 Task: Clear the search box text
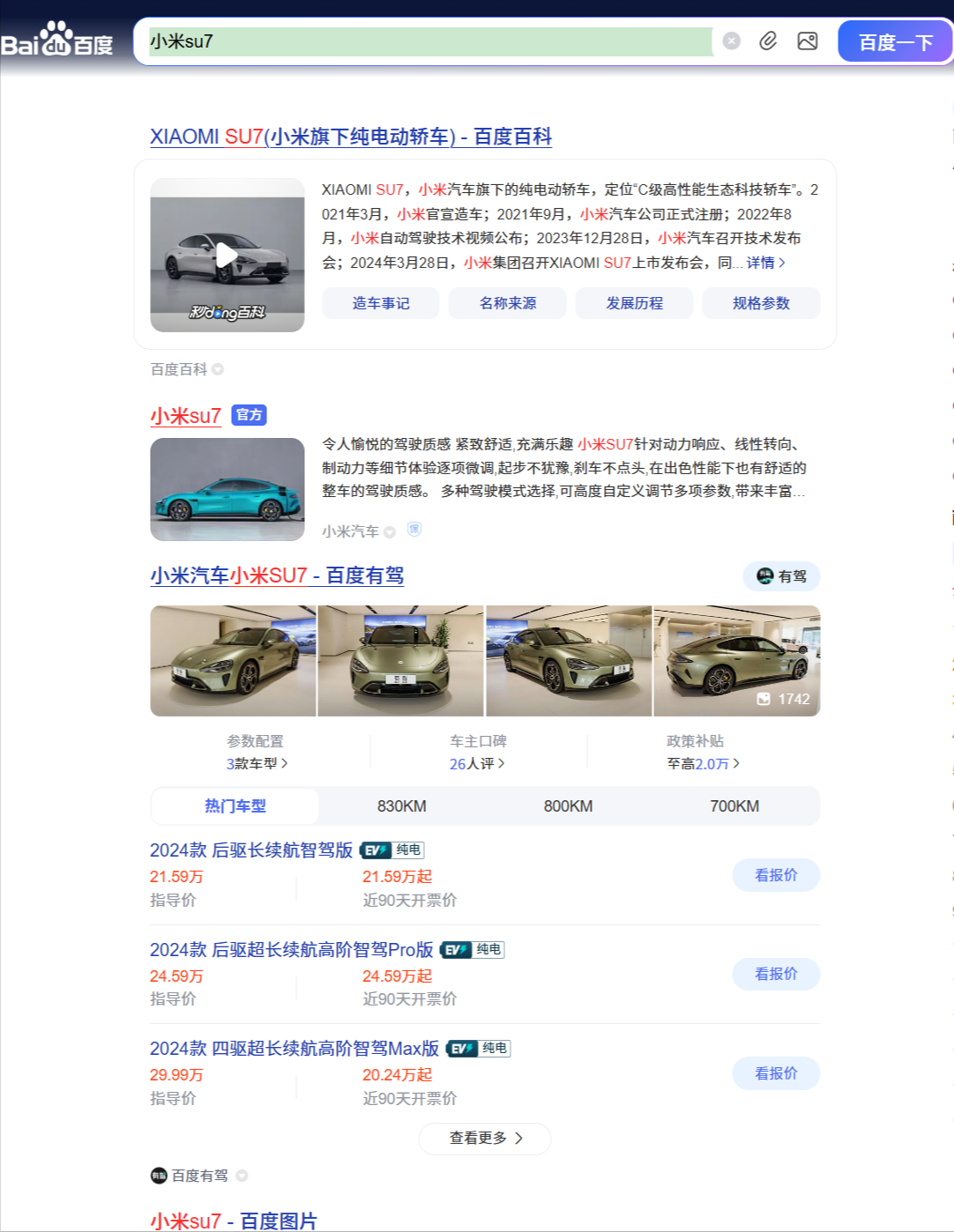click(x=731, y=41)
